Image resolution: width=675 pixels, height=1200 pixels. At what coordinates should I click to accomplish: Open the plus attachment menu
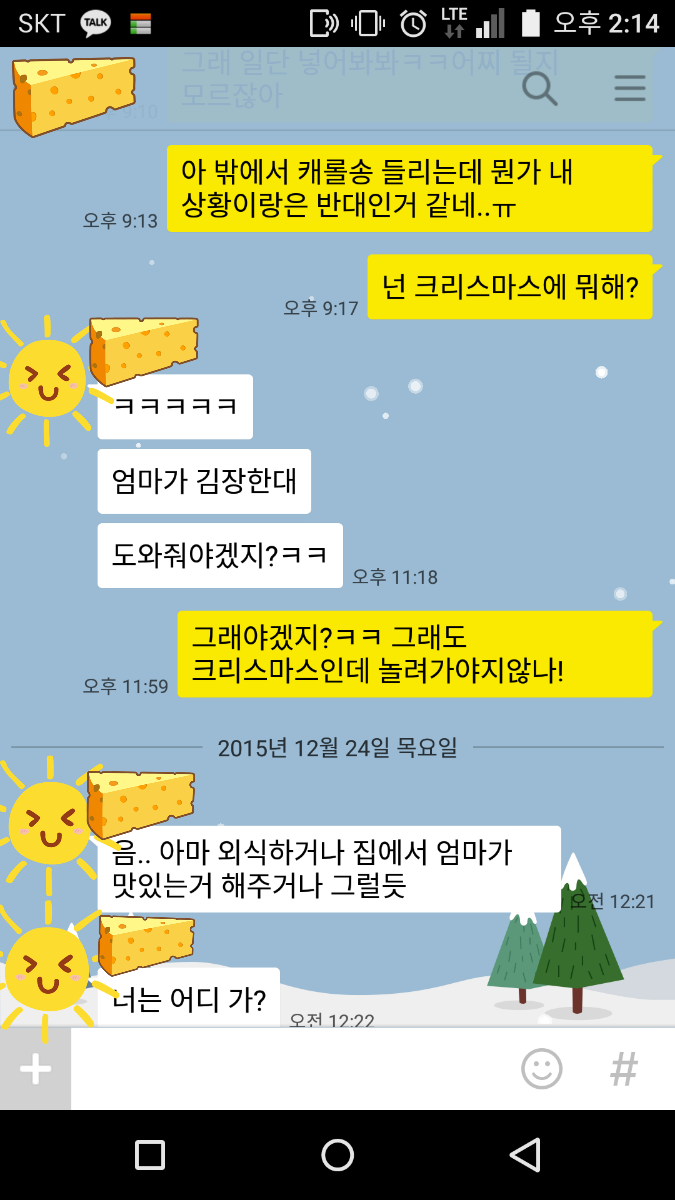(35, 1069)
